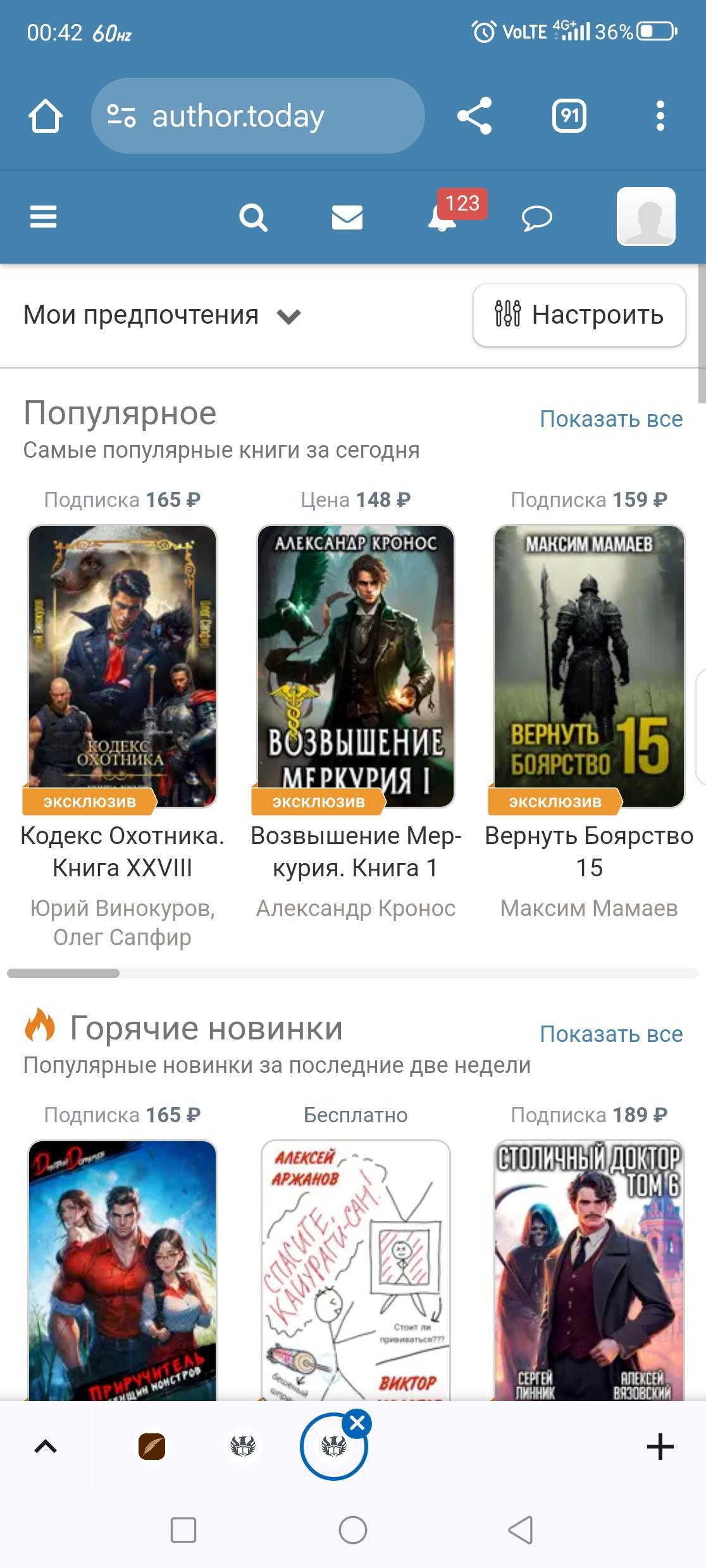706x1568 pixels.
Task: Show all in Горячие новинки
Action: pyautogui.click(x=610, y=1034)
